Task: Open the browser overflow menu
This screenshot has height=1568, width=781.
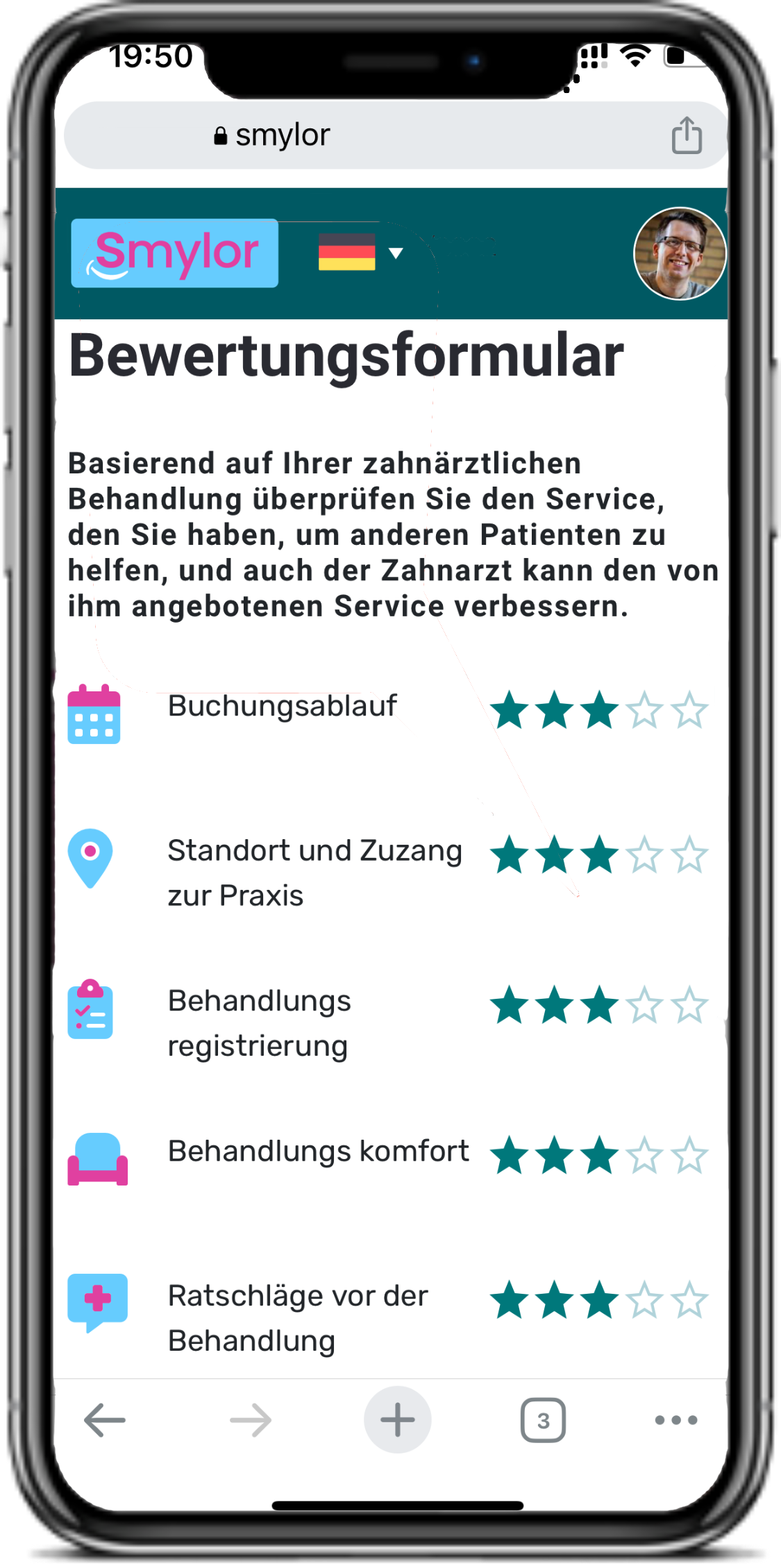Action: 675,1419
